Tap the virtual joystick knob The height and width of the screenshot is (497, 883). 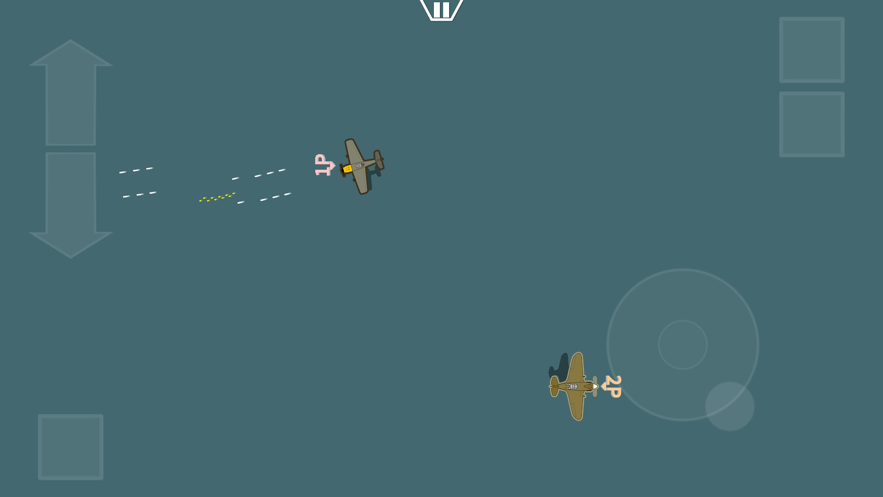[x=729, y=406]
